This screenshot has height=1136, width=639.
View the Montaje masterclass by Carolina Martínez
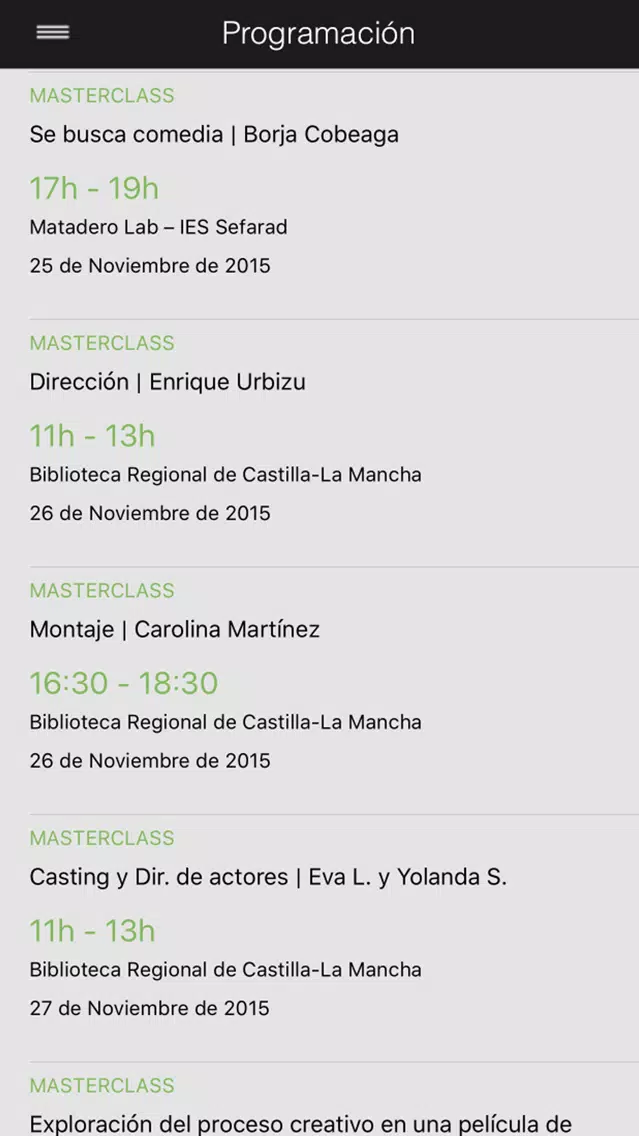pyautogui.click(x=320, y=691)
